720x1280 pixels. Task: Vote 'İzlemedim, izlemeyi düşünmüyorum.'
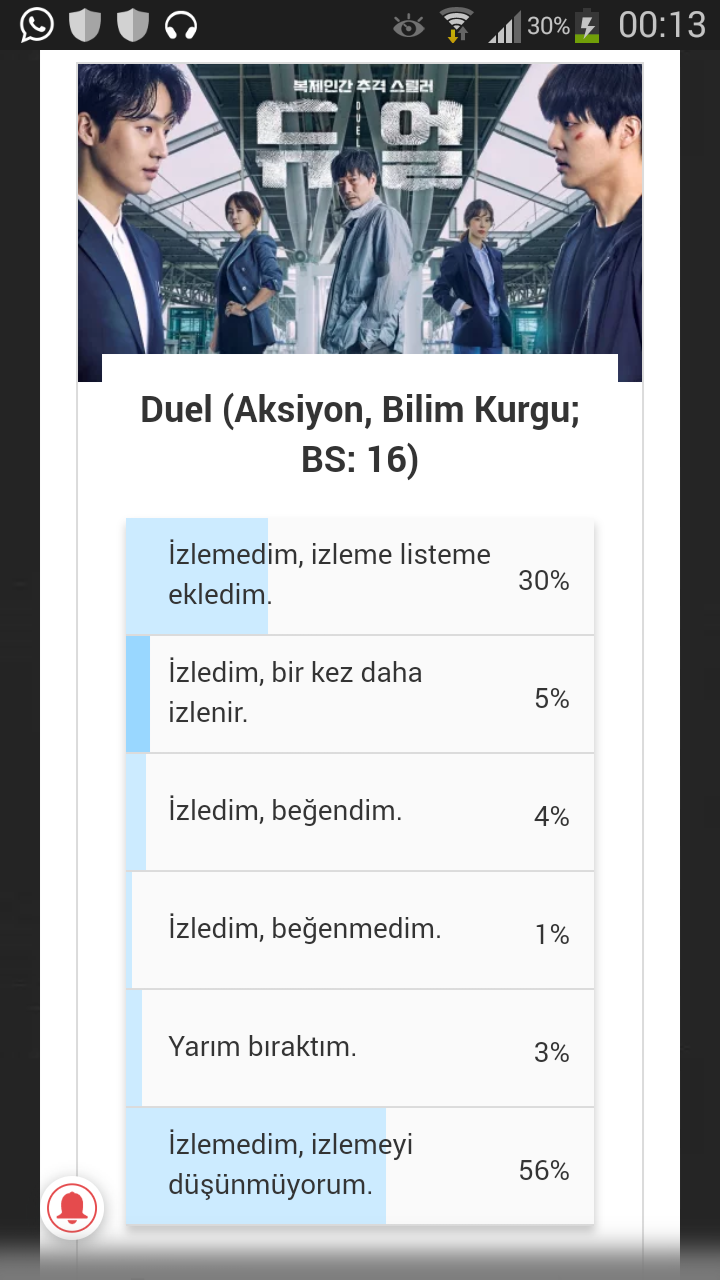coord(360,1166)
